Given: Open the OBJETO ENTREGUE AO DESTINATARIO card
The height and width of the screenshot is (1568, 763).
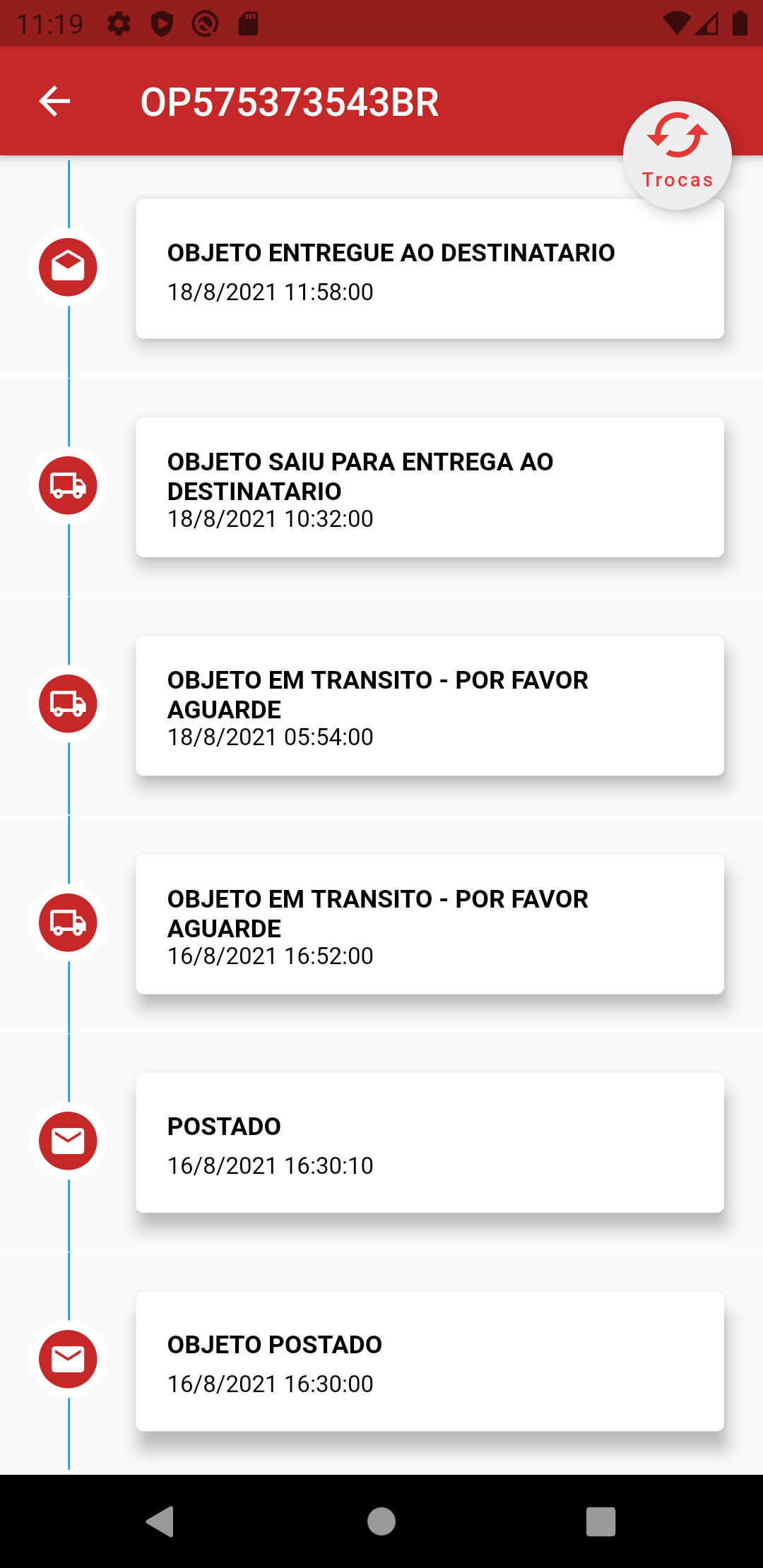Looking at the screenshot, I should [430, 269].
